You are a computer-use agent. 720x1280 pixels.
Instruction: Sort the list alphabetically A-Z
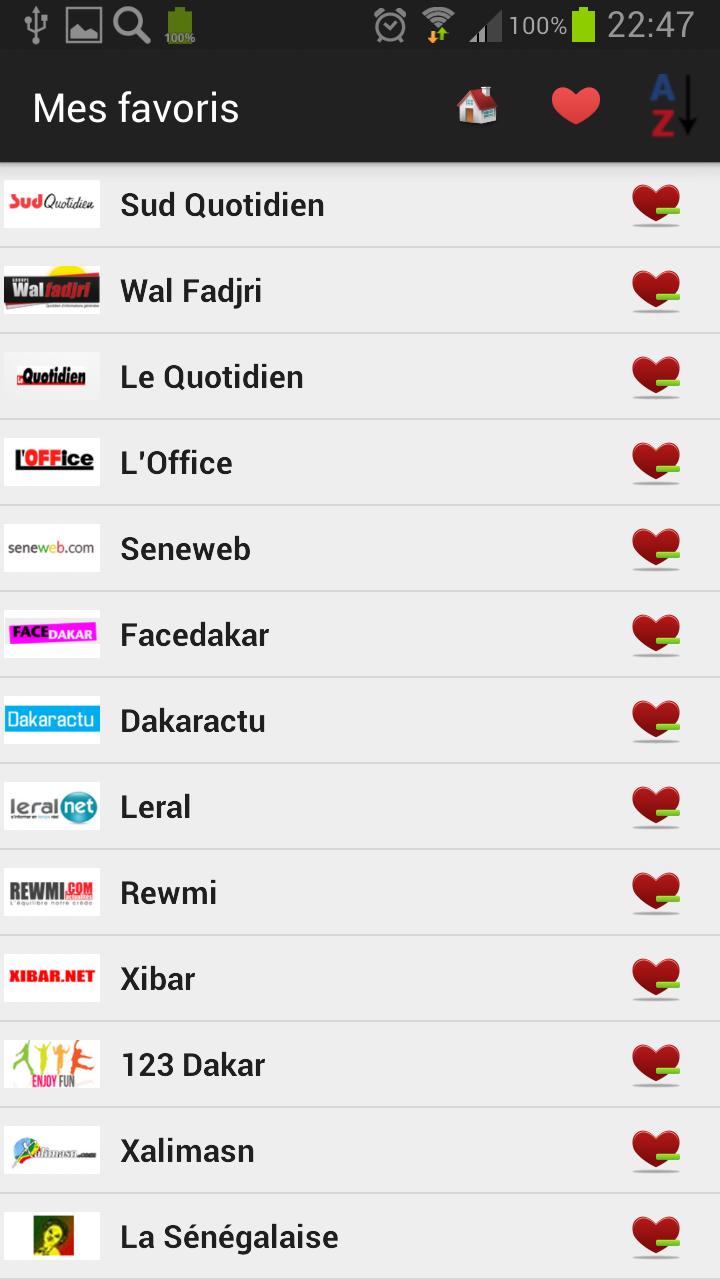point(672,106)
